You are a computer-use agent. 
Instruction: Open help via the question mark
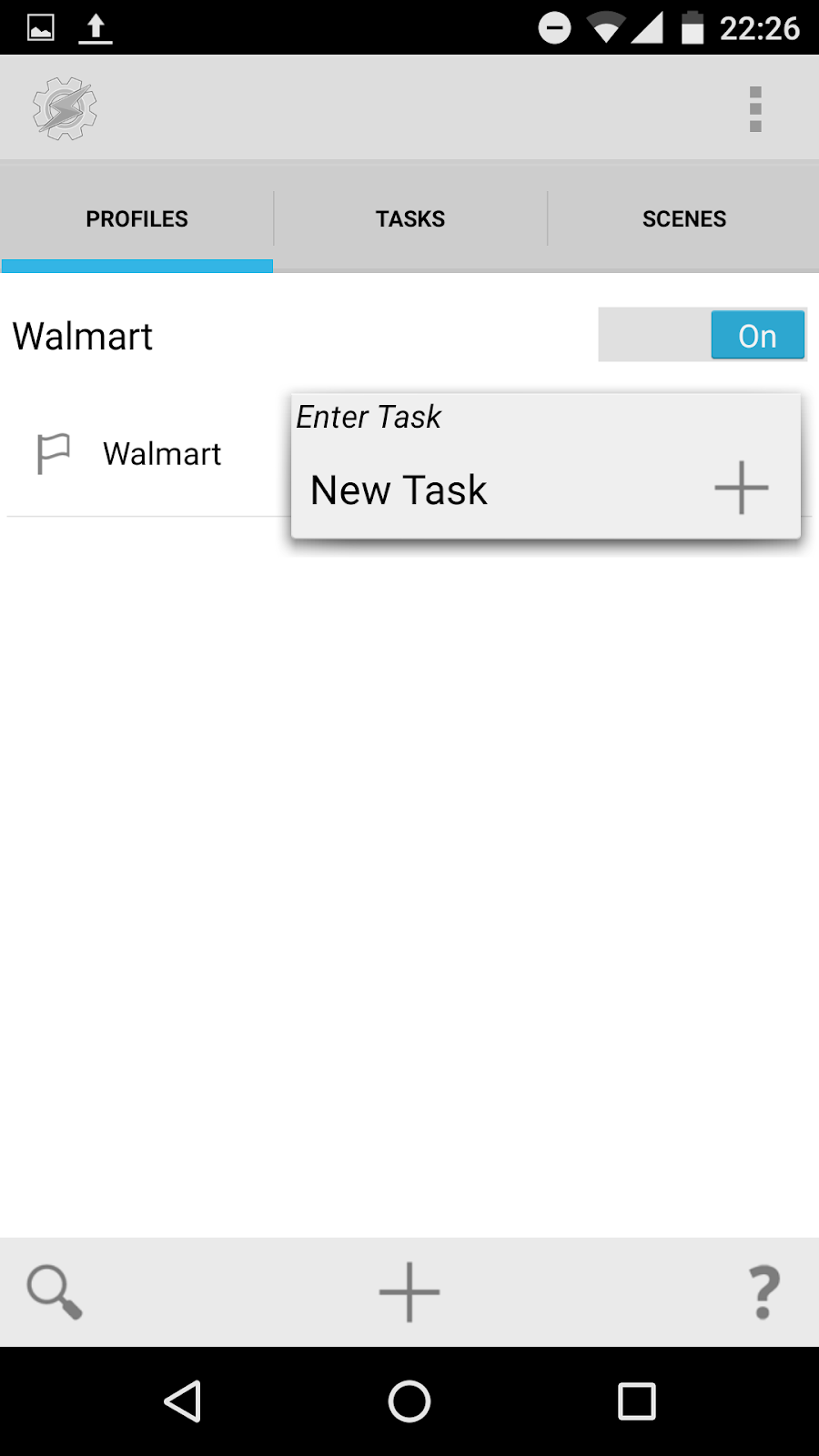[763, 1291]
